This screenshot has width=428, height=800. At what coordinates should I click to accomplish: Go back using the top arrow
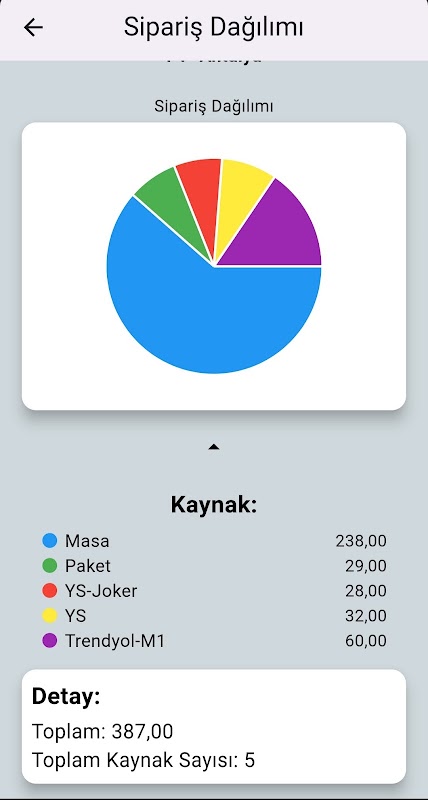33,28
